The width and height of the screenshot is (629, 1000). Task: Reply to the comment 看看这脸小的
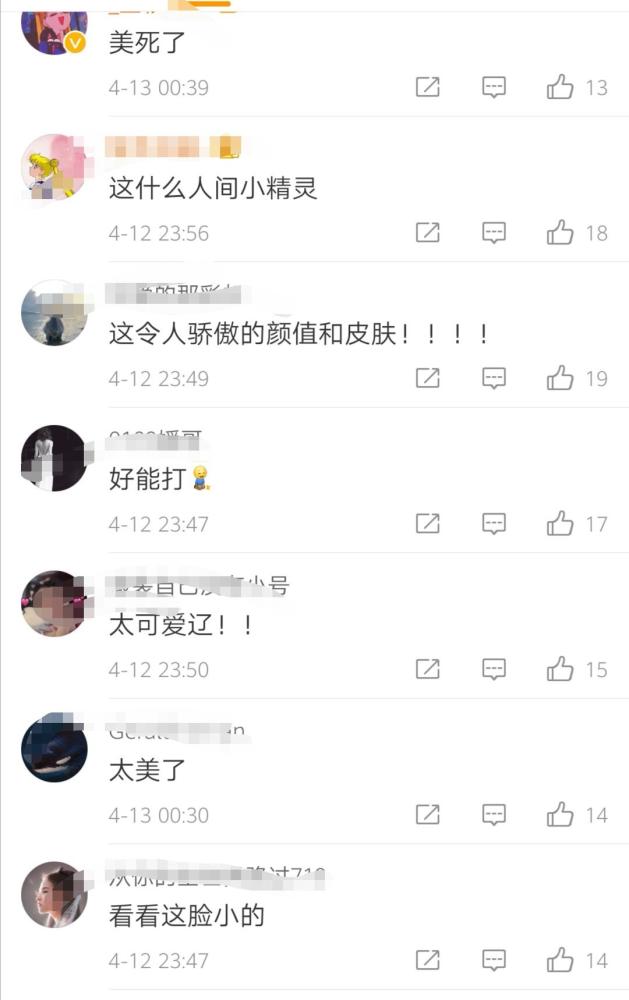[494, 960]
